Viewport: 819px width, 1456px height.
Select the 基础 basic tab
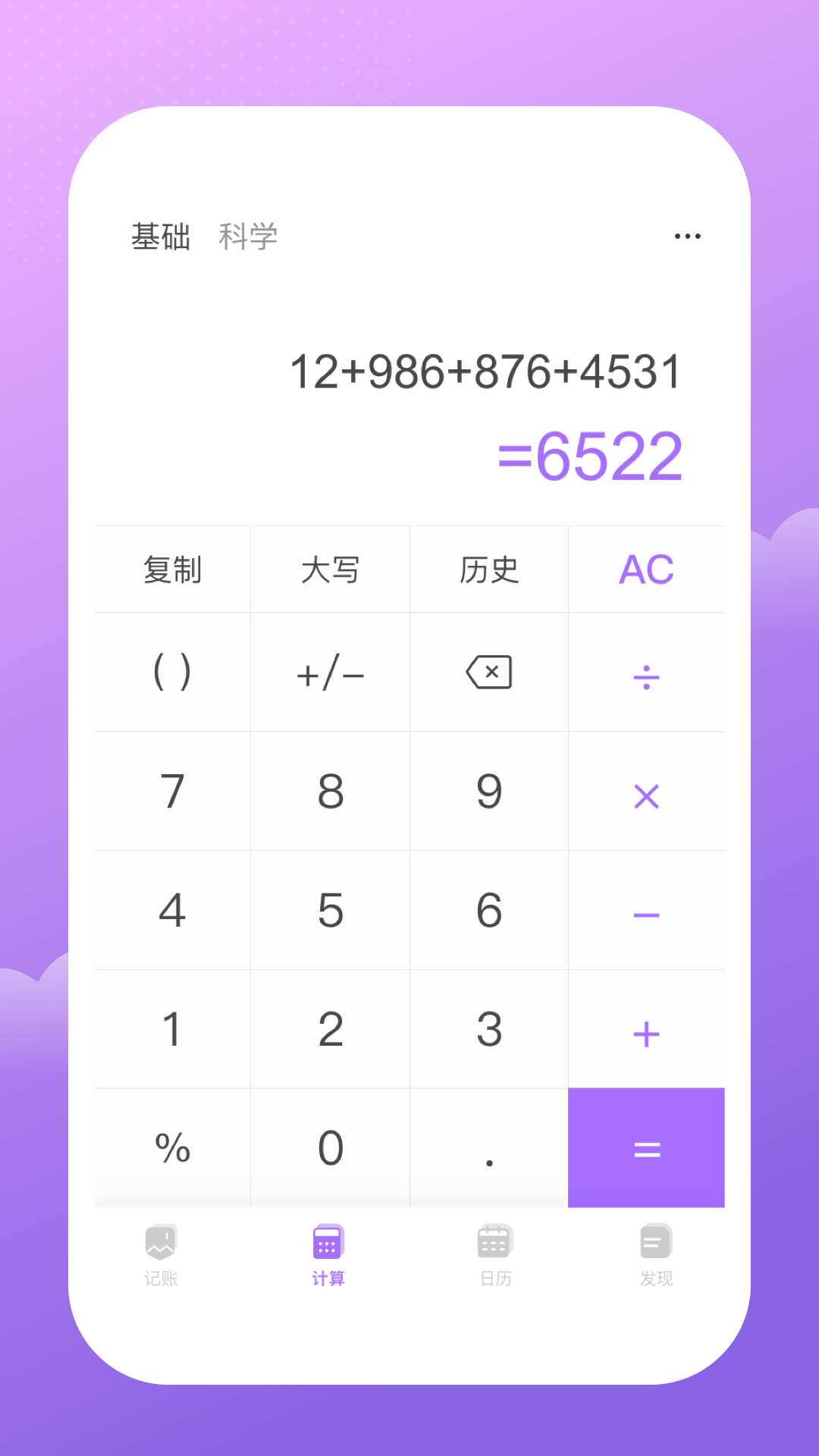click(x=161, y=236)
